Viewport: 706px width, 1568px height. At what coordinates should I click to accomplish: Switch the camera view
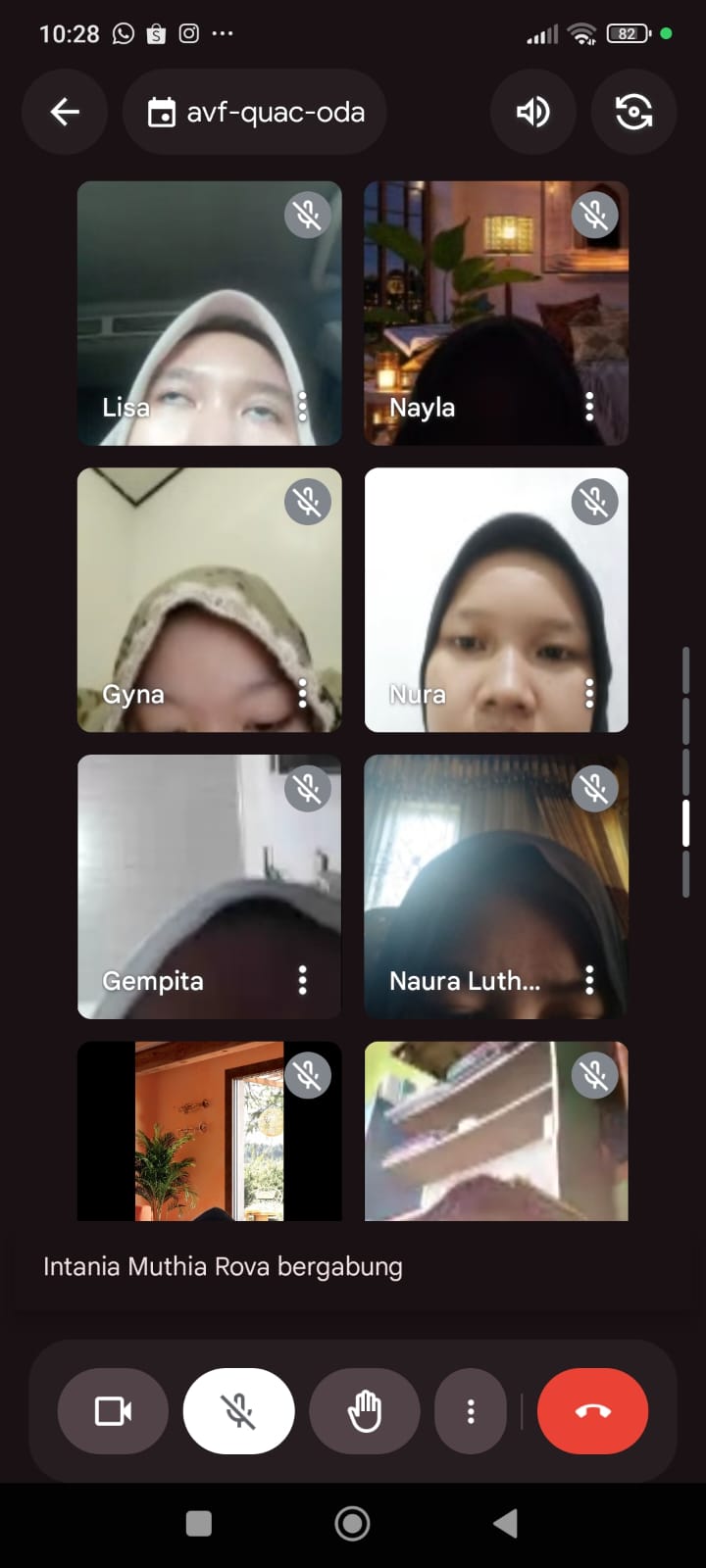633,112
